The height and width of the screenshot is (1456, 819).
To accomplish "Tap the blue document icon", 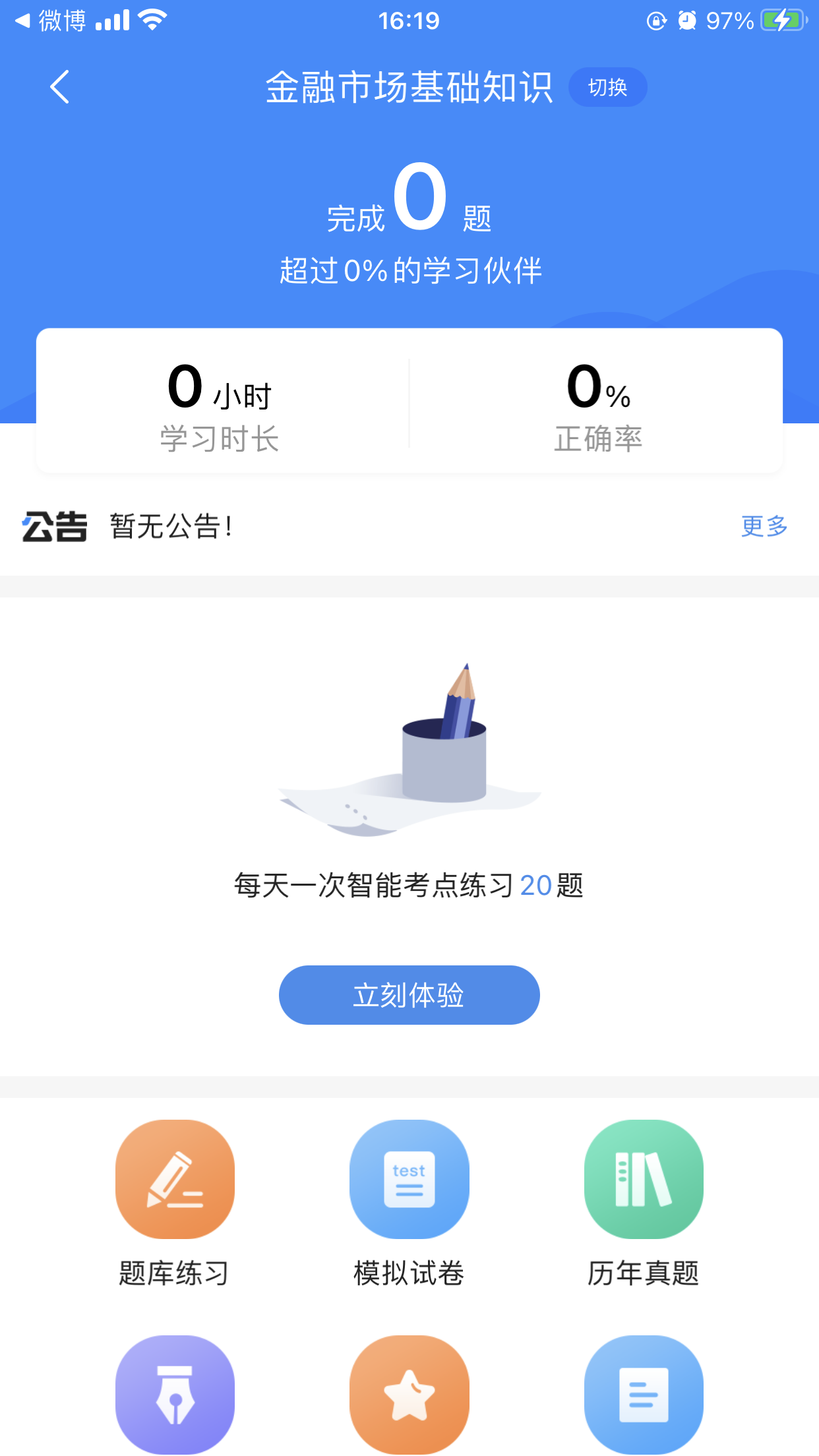I will [644, 1395].
